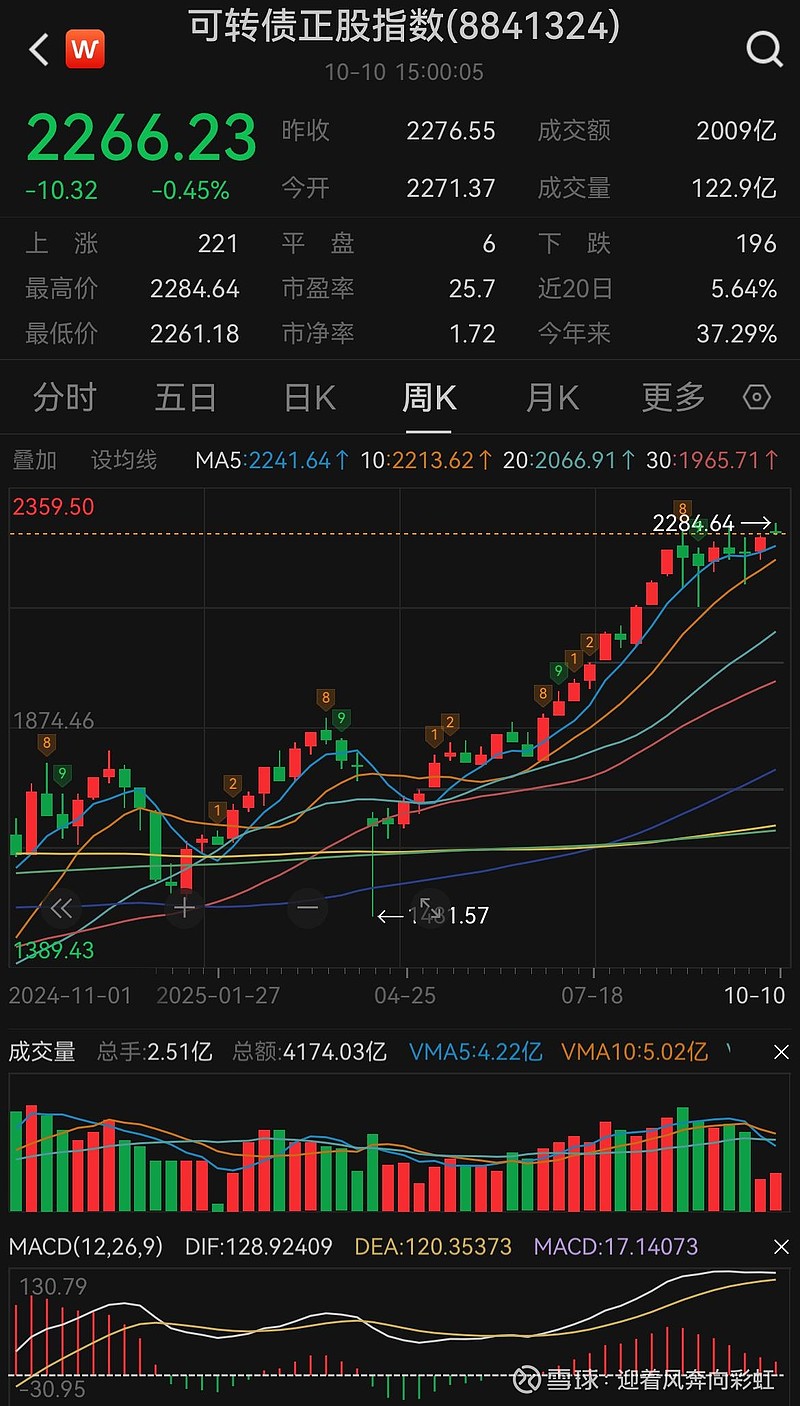Open the 更多 chart type menu
The image size is (800, 1406).
point(672,397)
